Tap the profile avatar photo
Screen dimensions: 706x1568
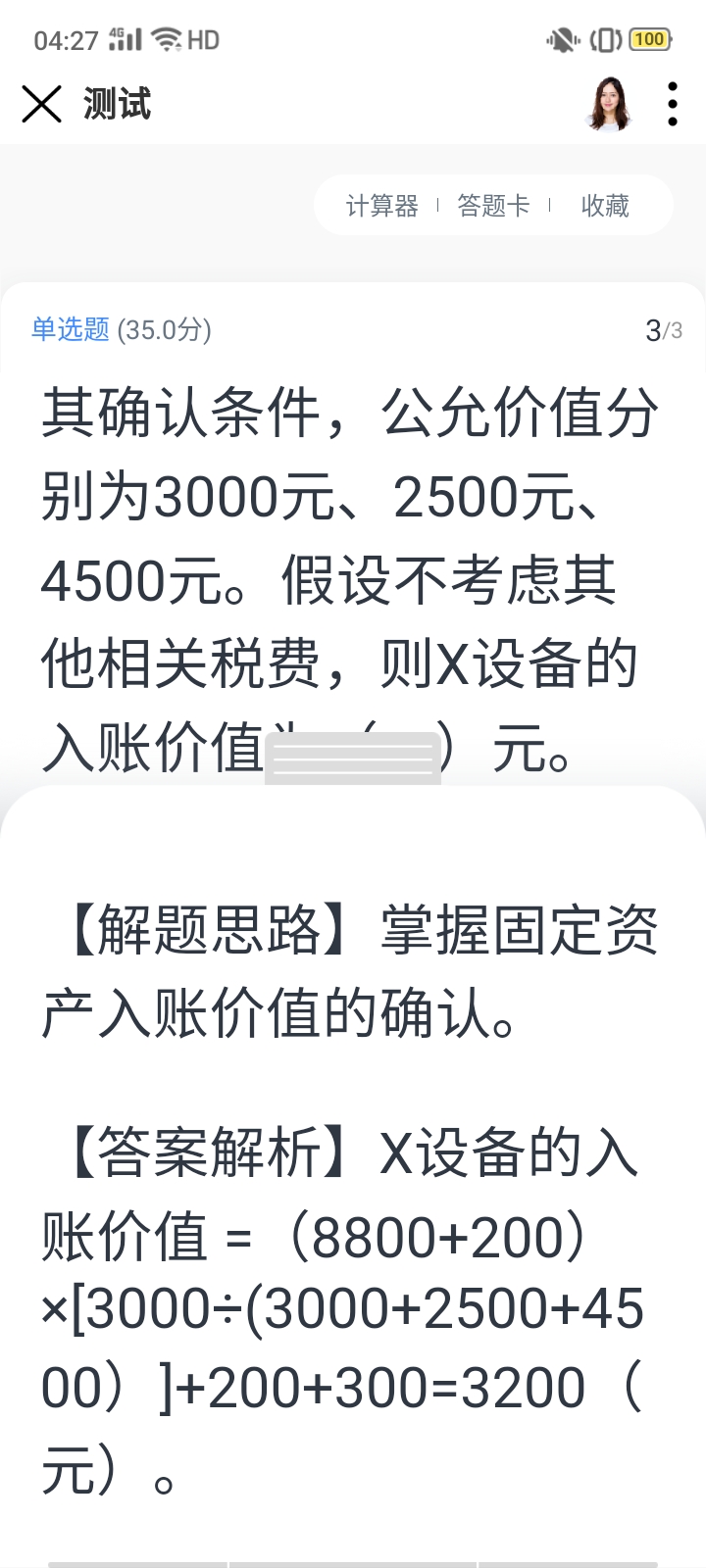coord(608,104)
